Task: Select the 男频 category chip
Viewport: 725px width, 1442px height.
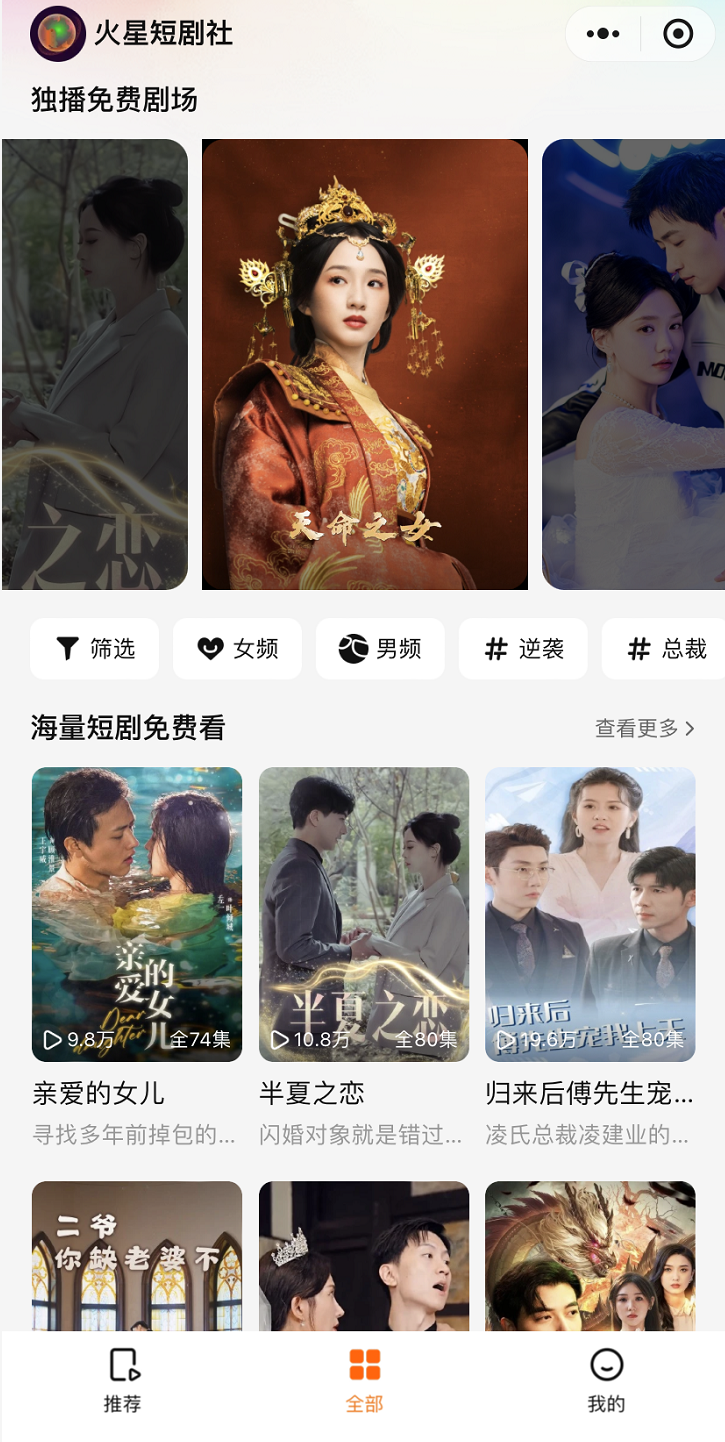Action: point(380,649)
